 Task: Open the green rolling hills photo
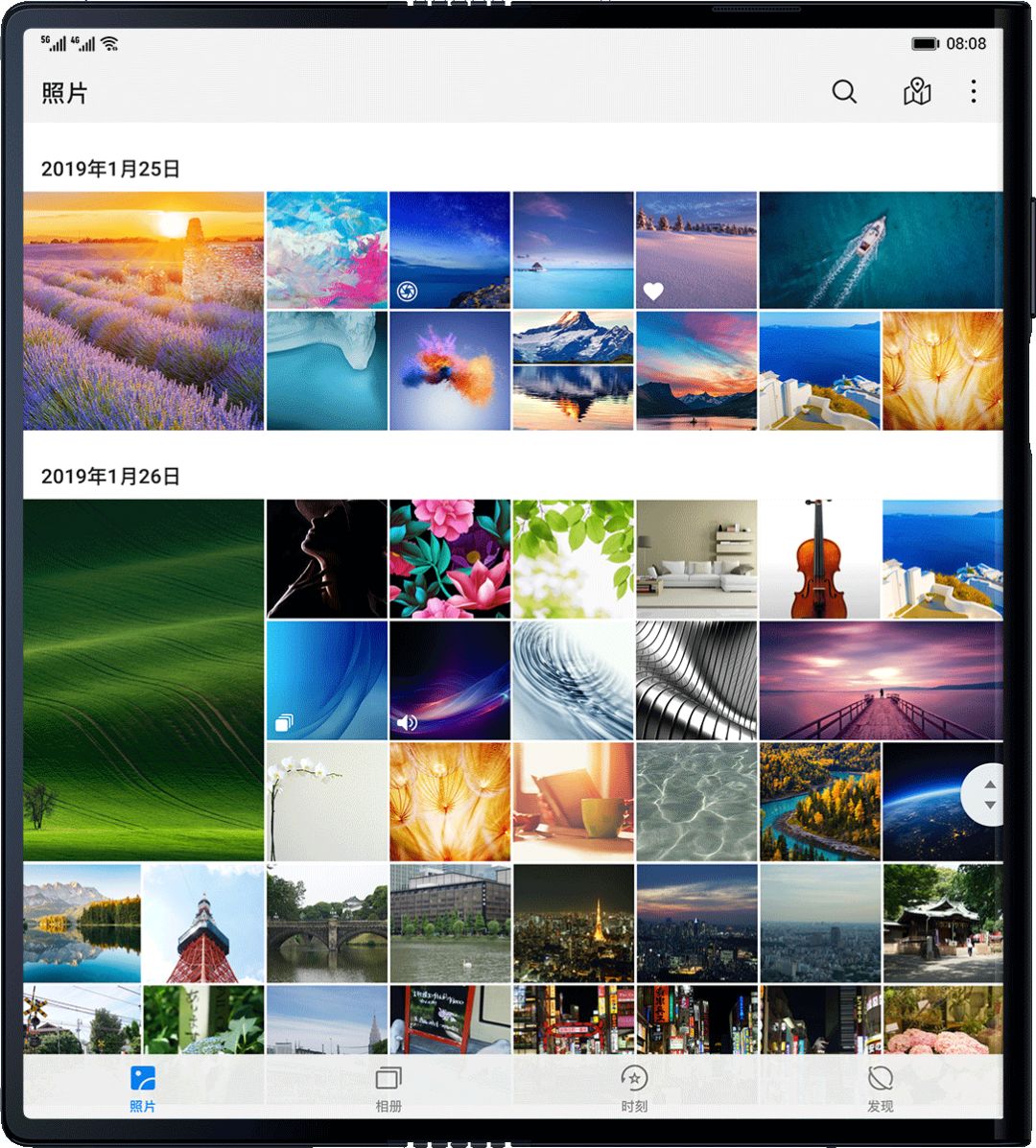coord(143,679)
